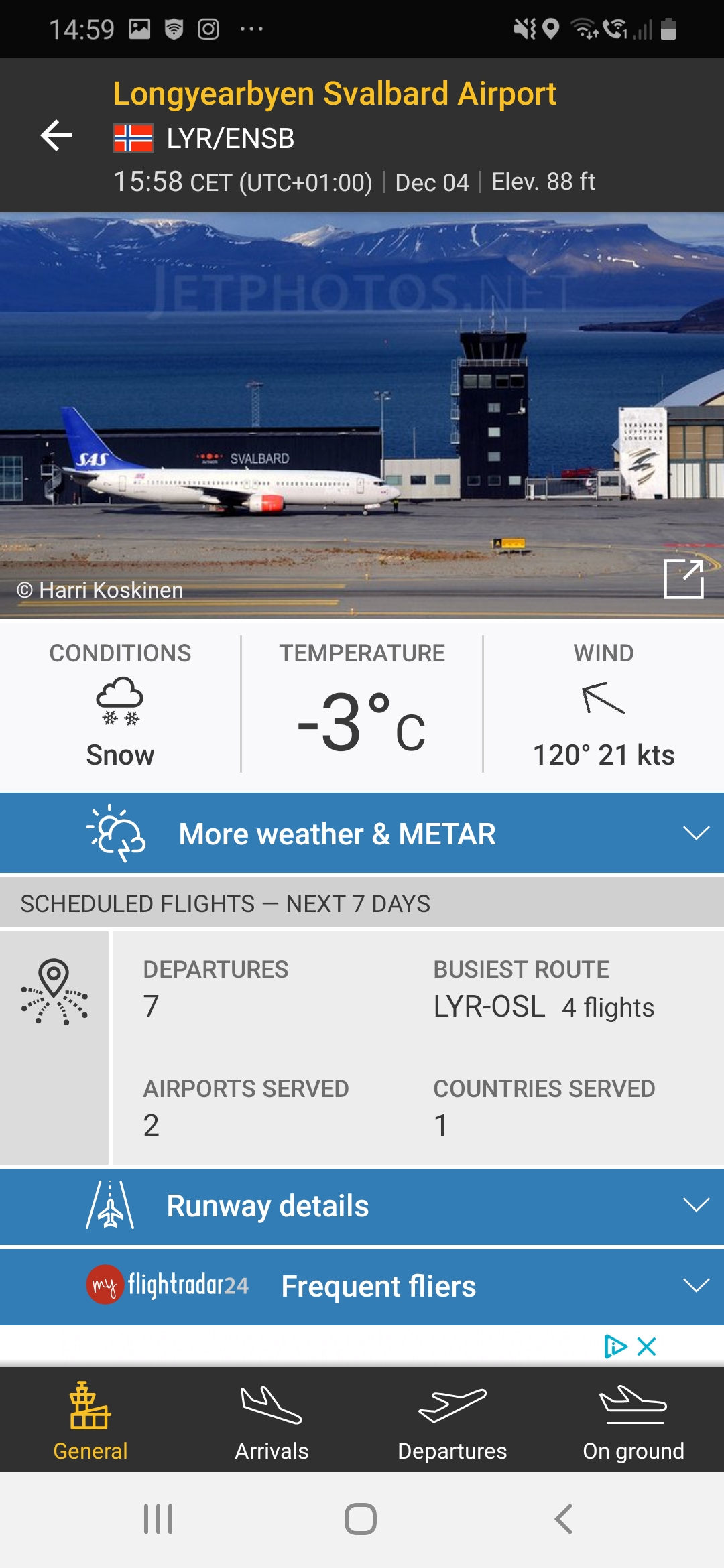Close the ad banner

pos(647,1346)
